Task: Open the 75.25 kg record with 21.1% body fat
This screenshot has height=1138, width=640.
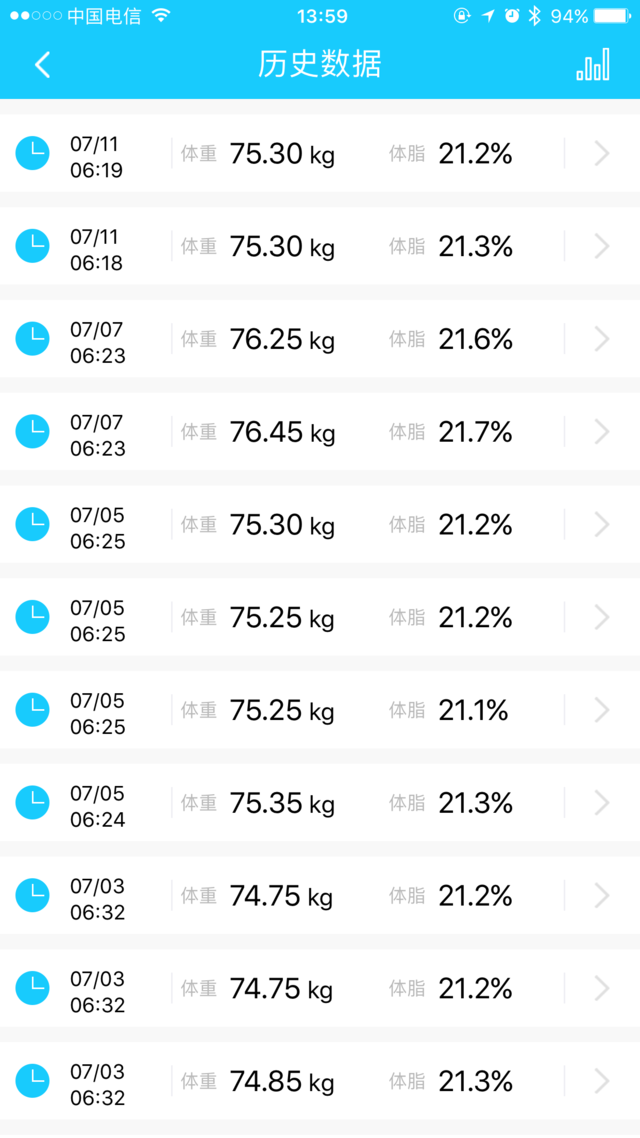Action: 320,711
